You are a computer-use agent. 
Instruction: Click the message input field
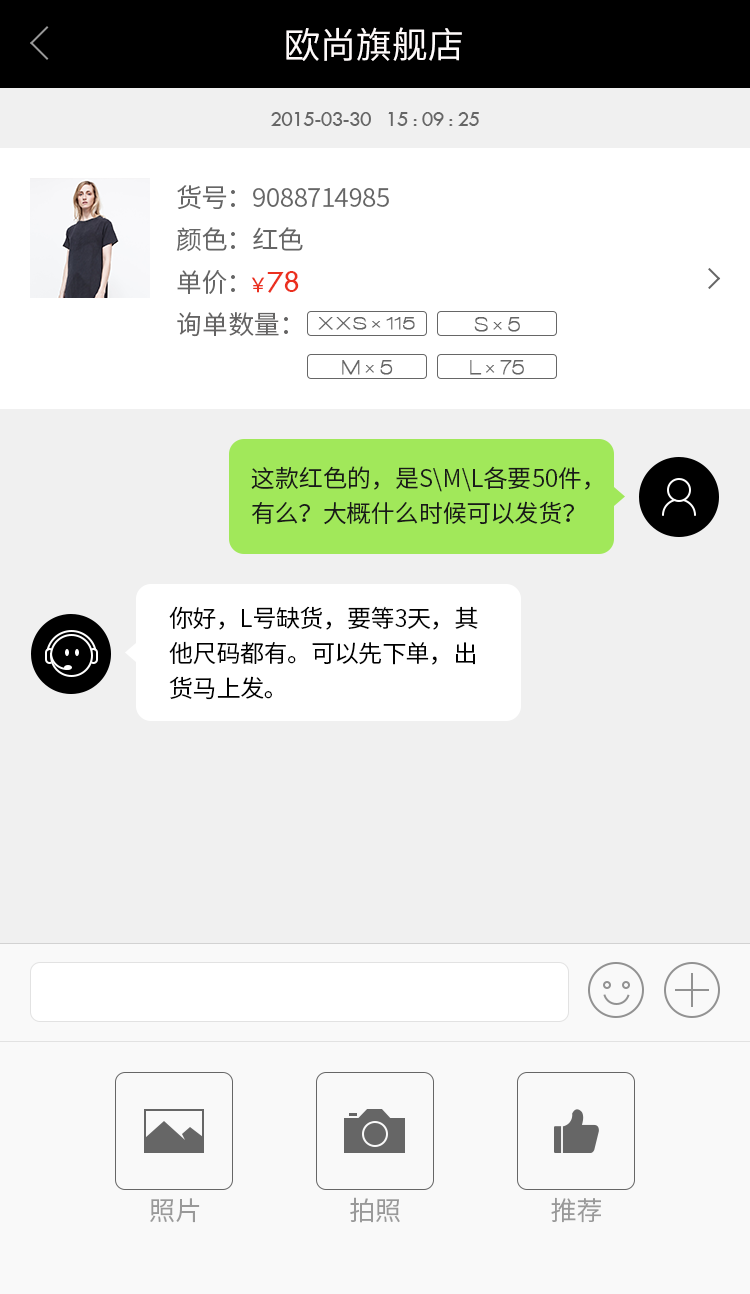pos(299,990)
